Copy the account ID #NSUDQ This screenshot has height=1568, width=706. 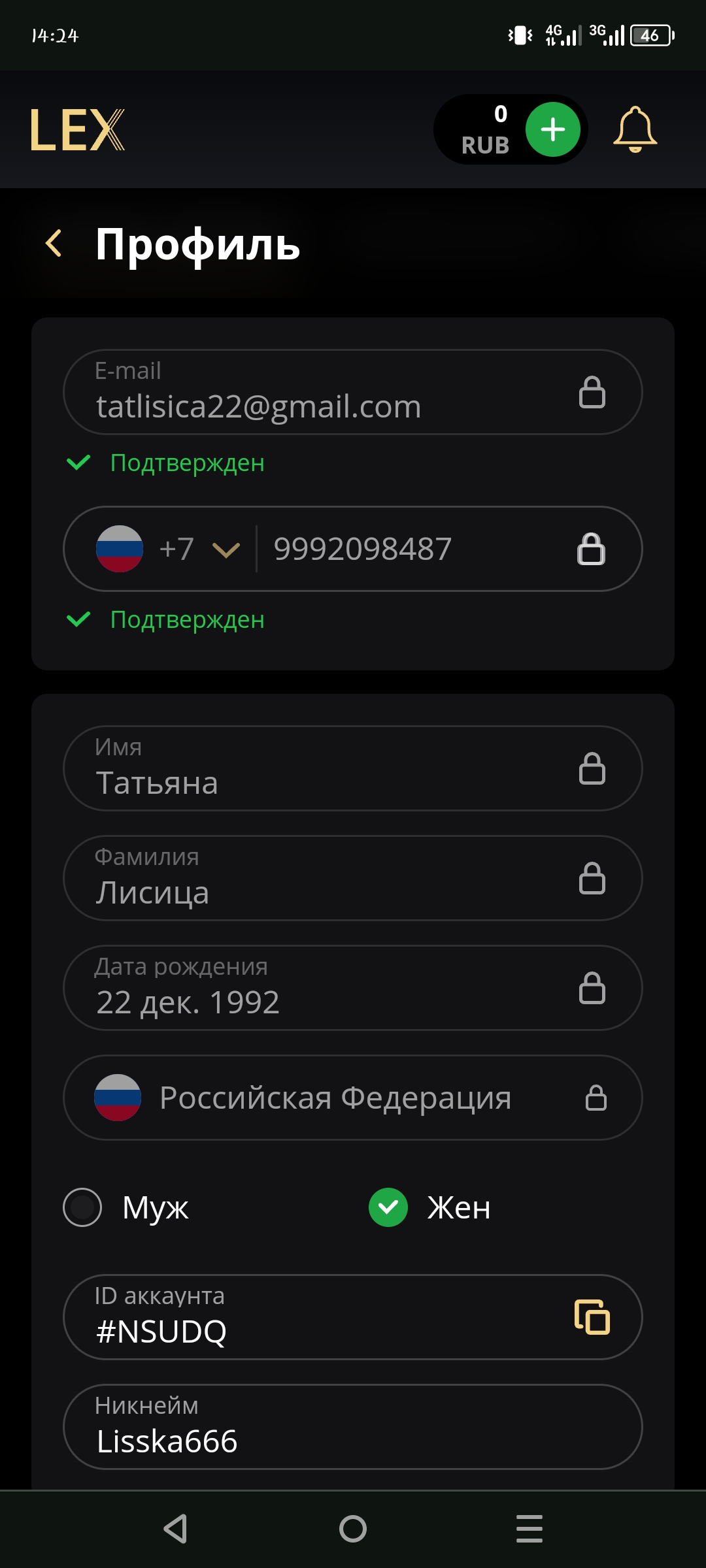coord(592,1317)
